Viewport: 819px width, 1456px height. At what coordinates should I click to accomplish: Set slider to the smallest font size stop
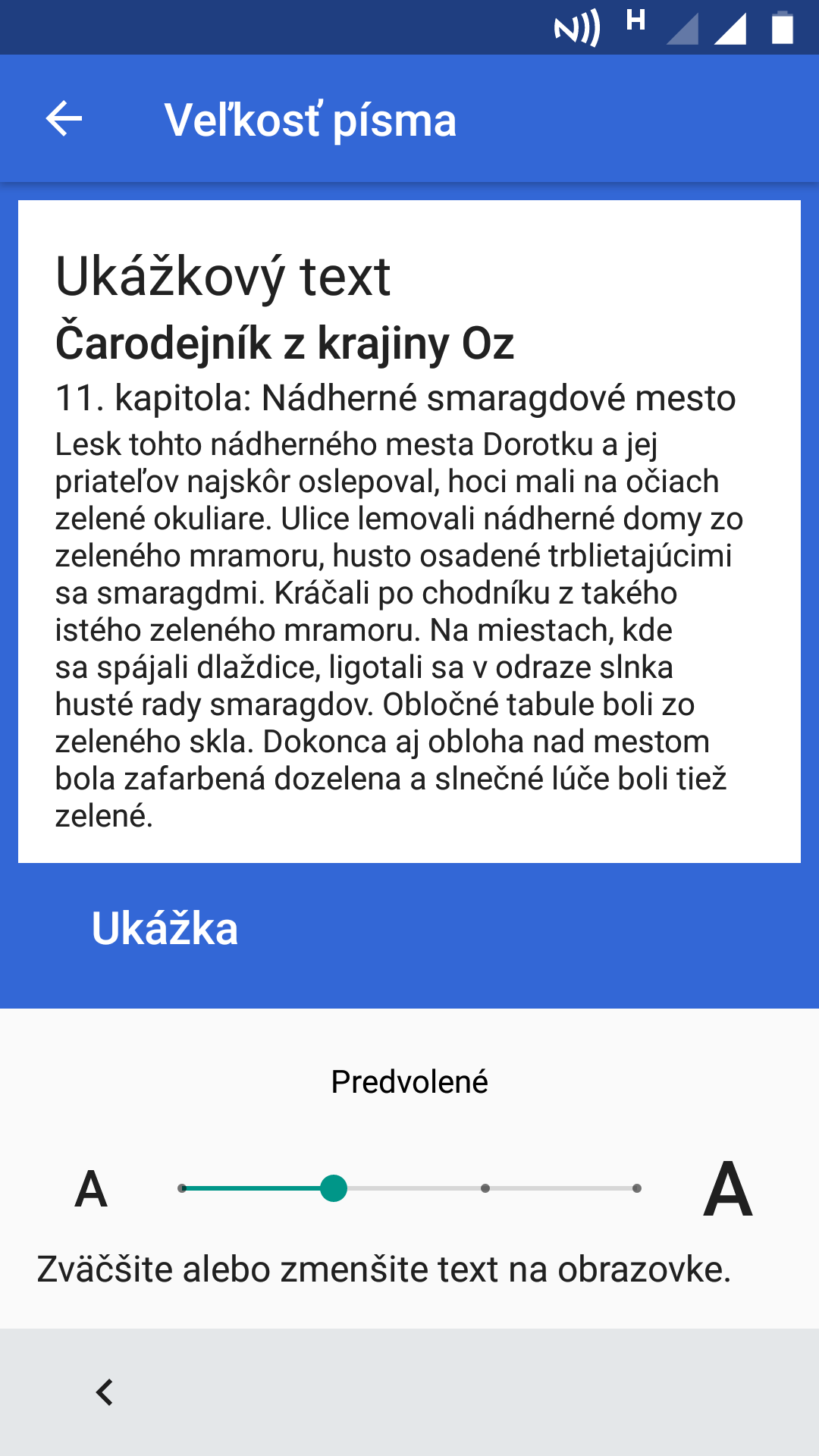[x=182, y=1188]
